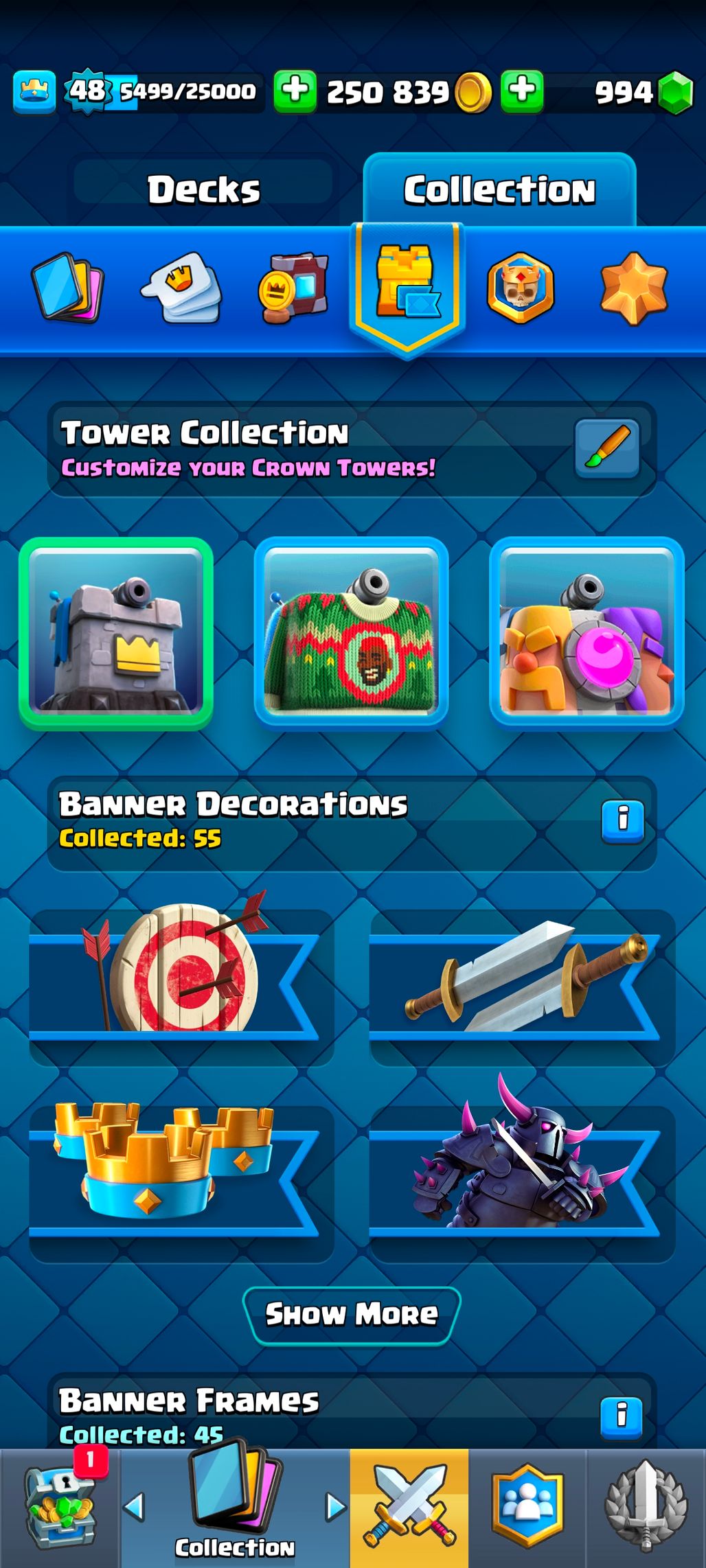Image resolution: width=706 pixels, height=1568 pixels.
Task: Edit Tower Collection with the paintbrush
Action: (607, 449)
